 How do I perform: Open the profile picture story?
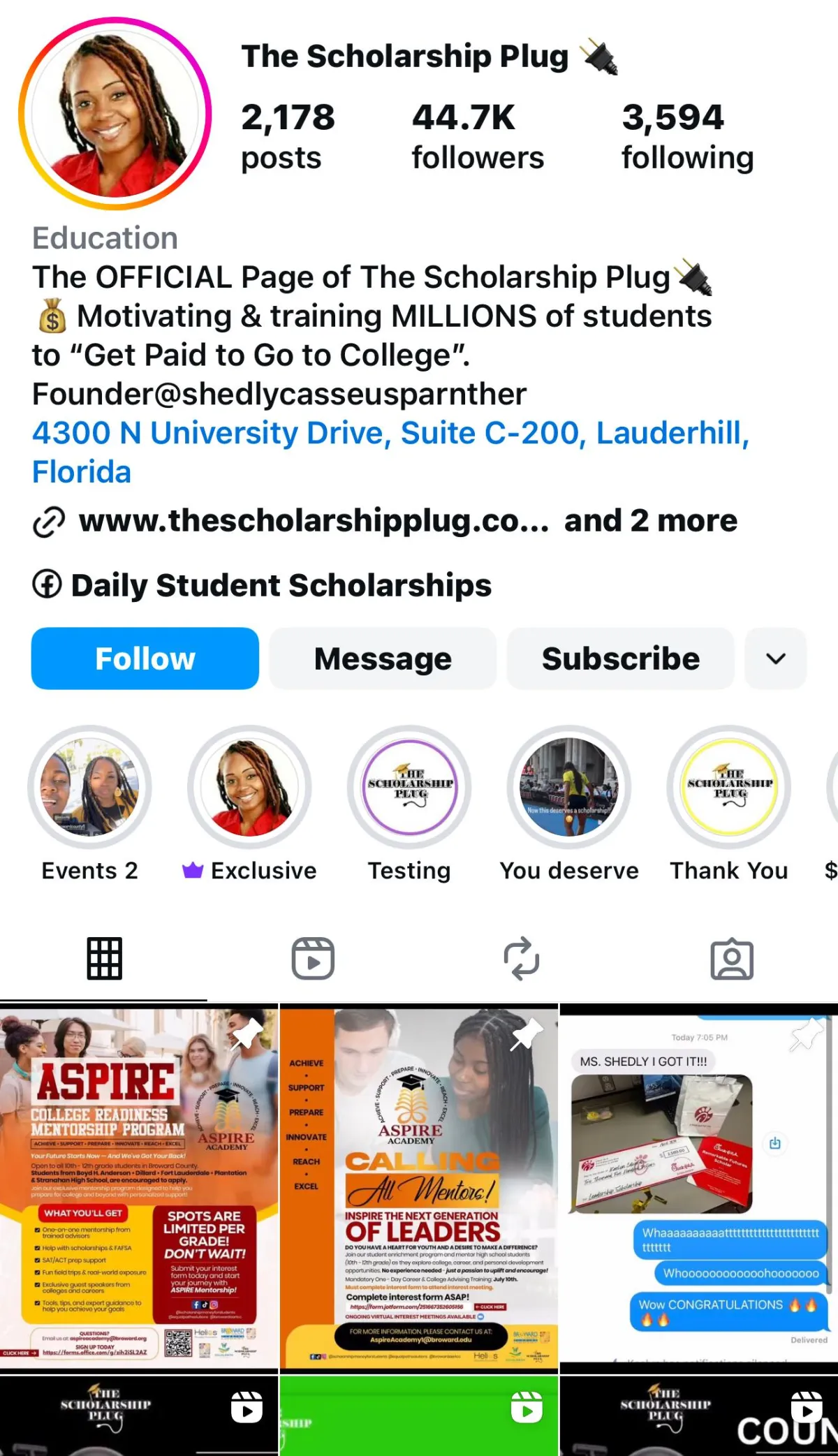click(115, 114)
